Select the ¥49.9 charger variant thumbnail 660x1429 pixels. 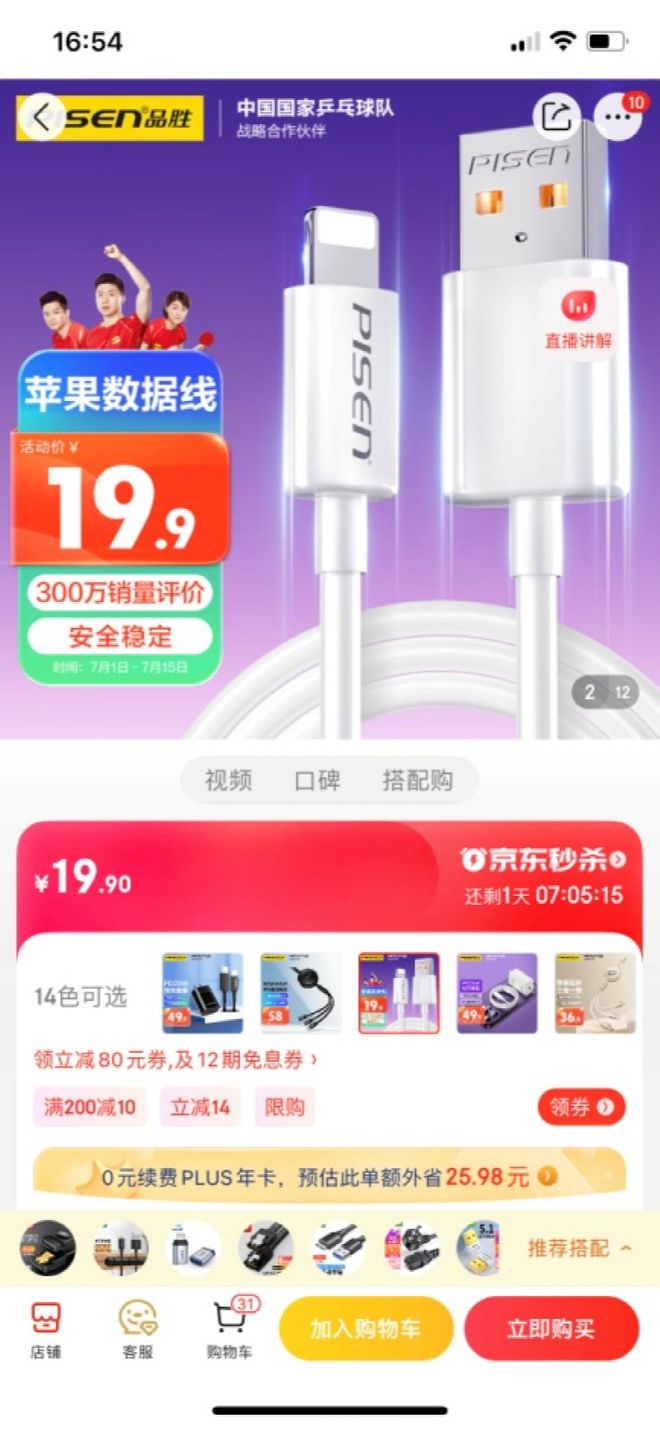point(203,993)
